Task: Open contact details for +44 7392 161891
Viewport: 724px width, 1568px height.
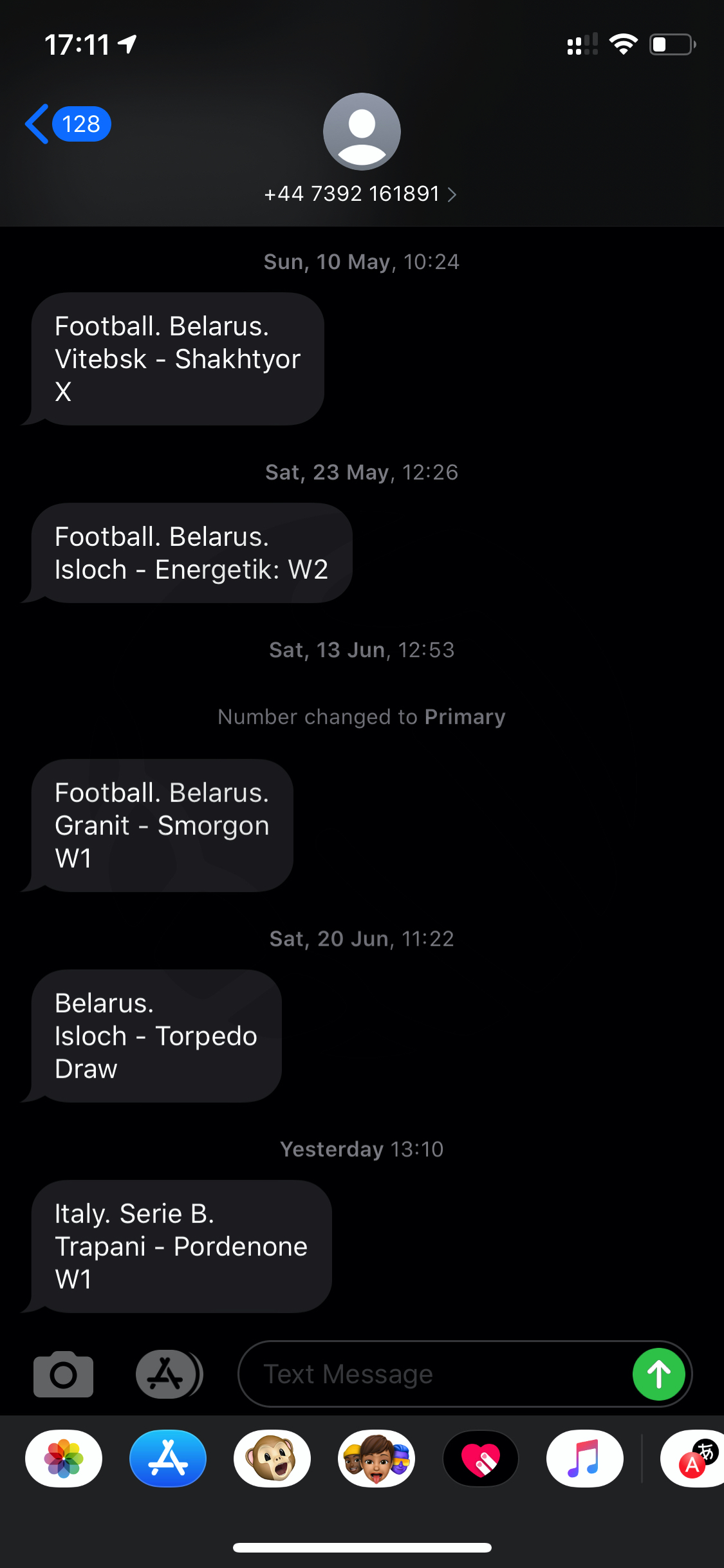Action: coord(361,194)
